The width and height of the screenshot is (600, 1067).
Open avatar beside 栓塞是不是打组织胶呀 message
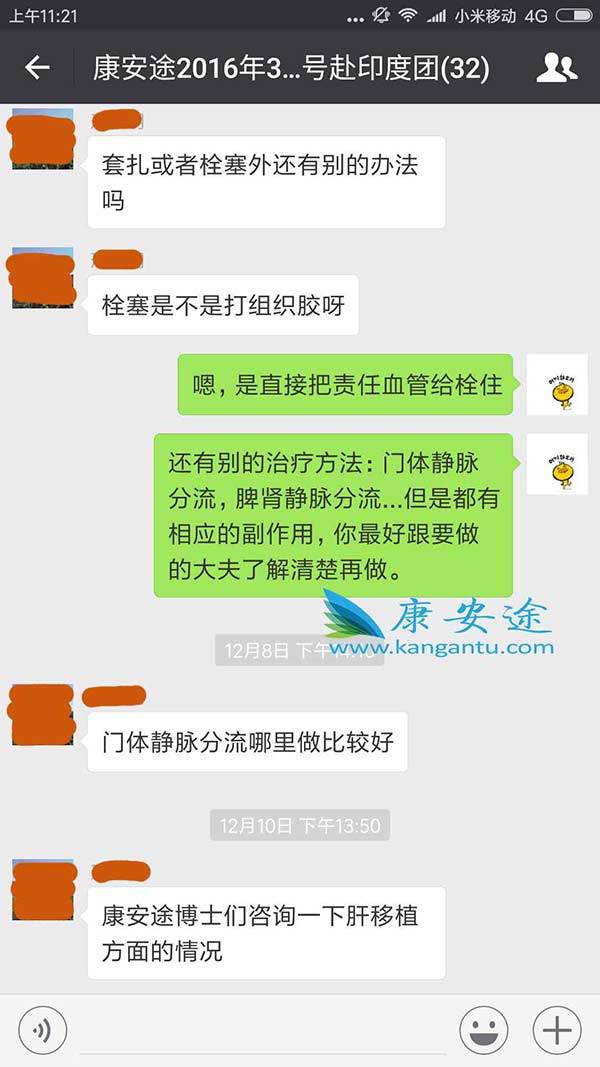(x=43, y=278)
